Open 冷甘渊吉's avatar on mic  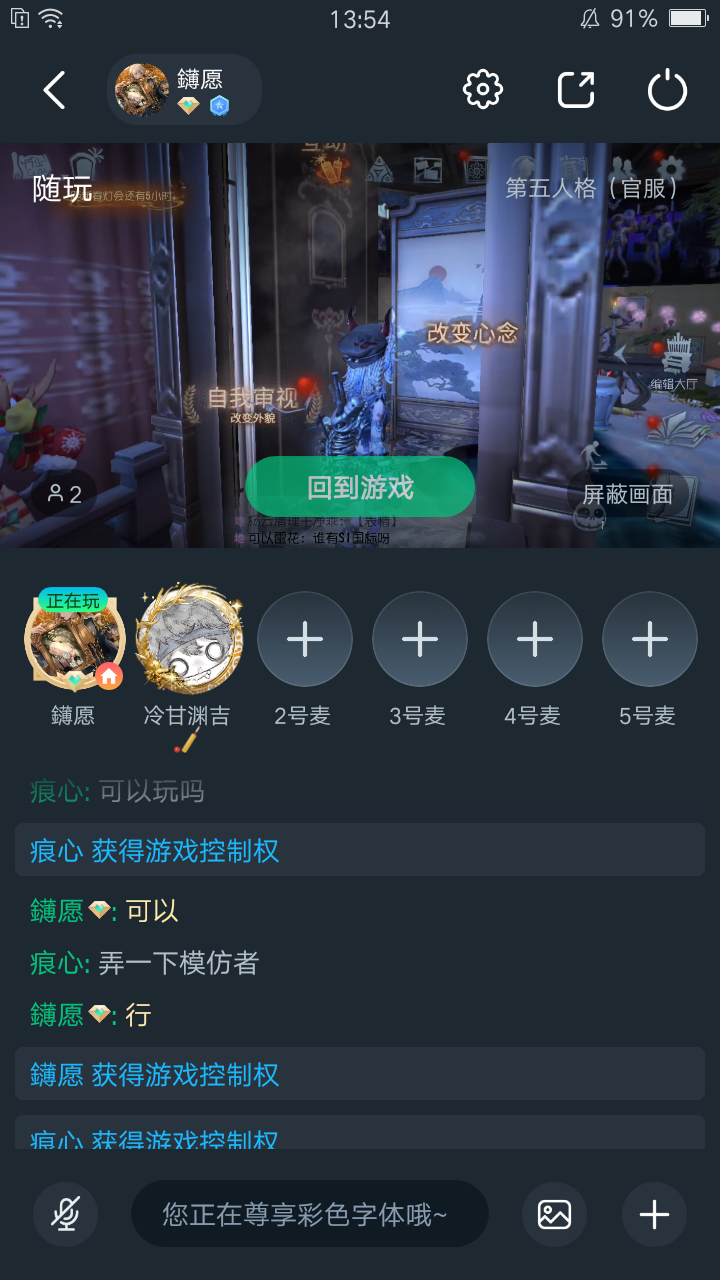point(189,639)
